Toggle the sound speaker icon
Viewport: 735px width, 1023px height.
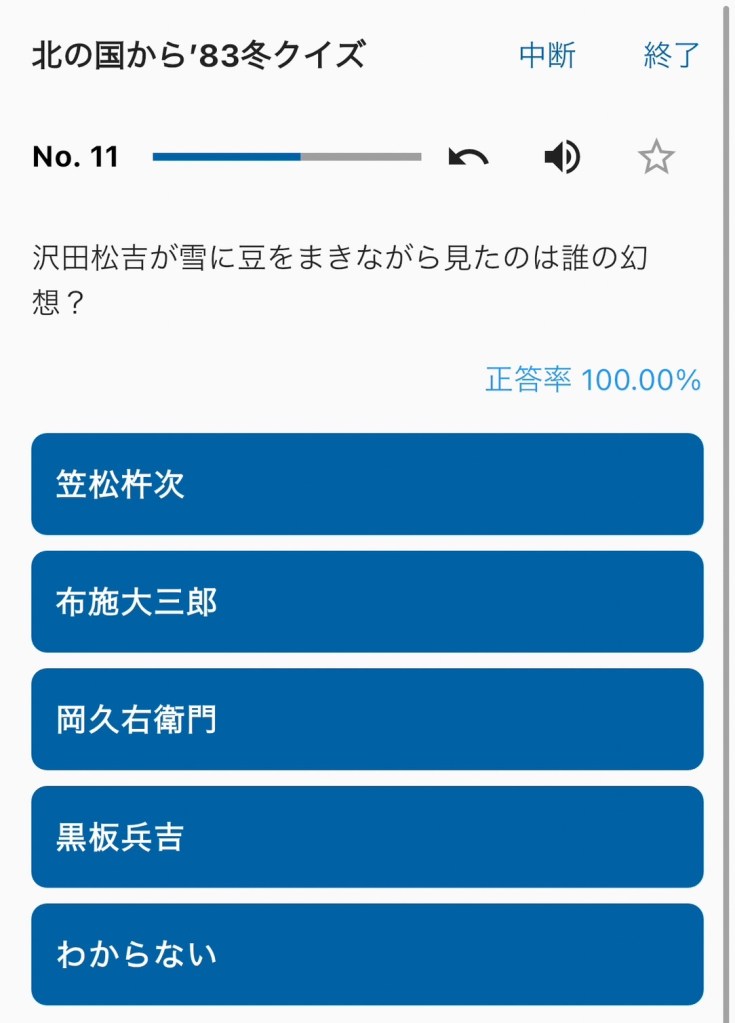click(x=562, y=157)
